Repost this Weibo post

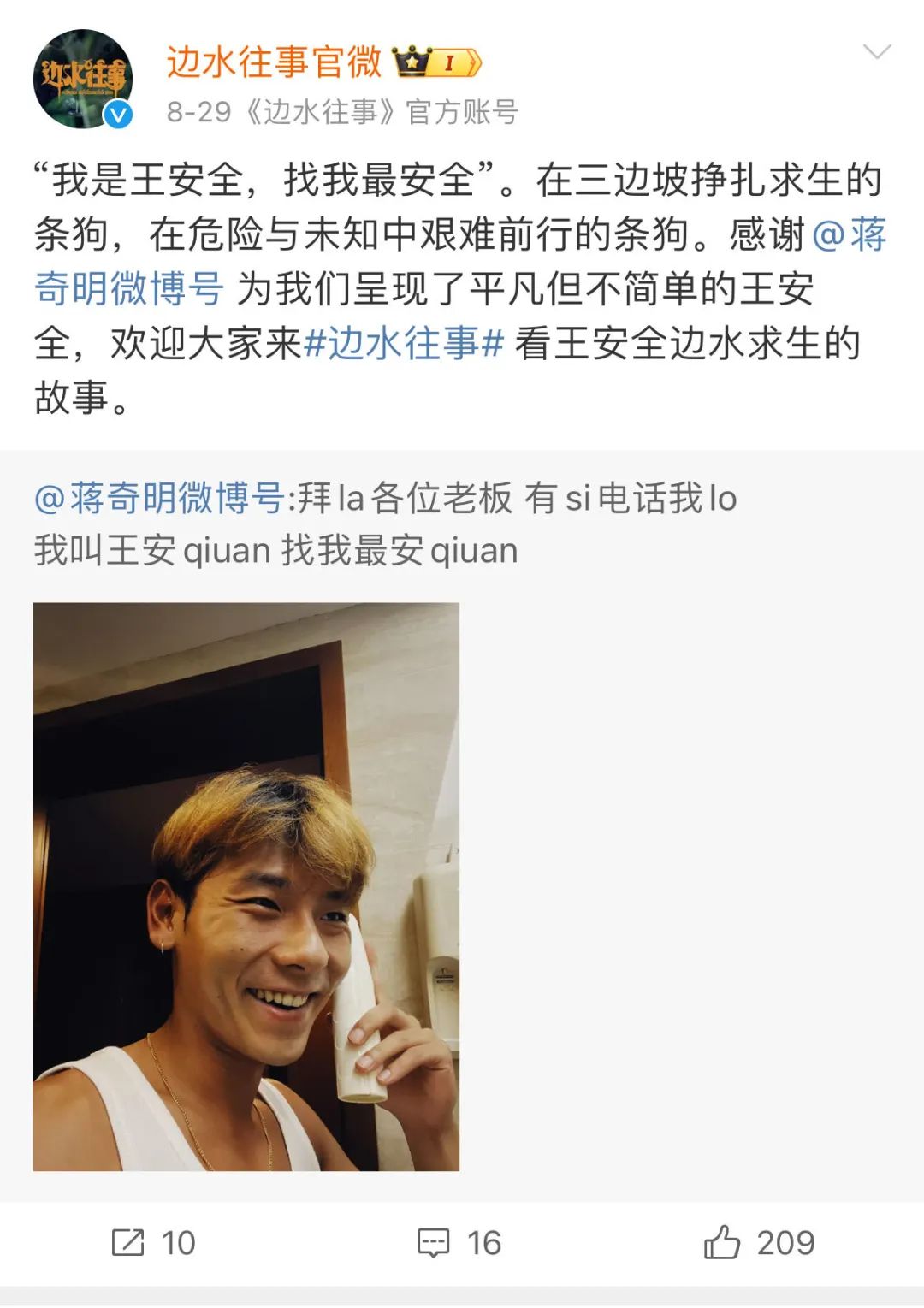tap(154, 1242)
